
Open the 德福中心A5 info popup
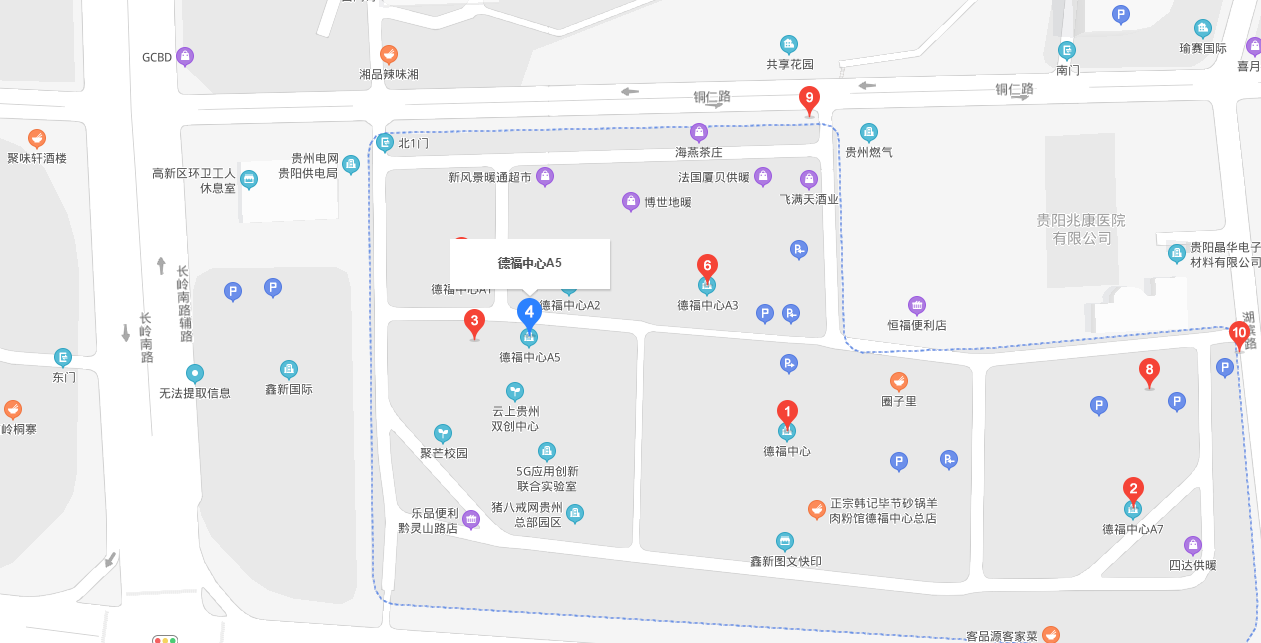(530, 263)
